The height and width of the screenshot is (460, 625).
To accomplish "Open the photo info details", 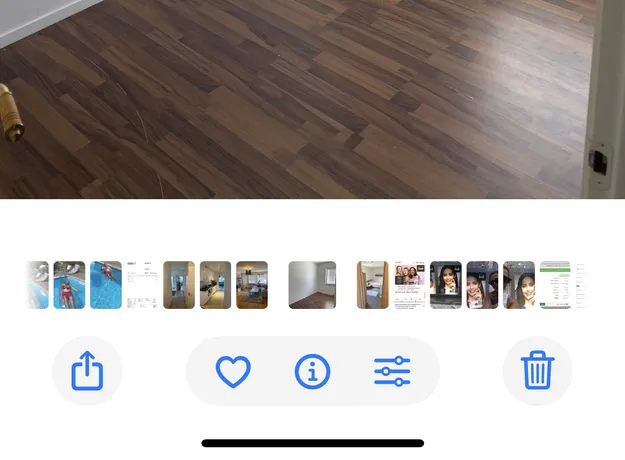I will (x=312, y=371).
